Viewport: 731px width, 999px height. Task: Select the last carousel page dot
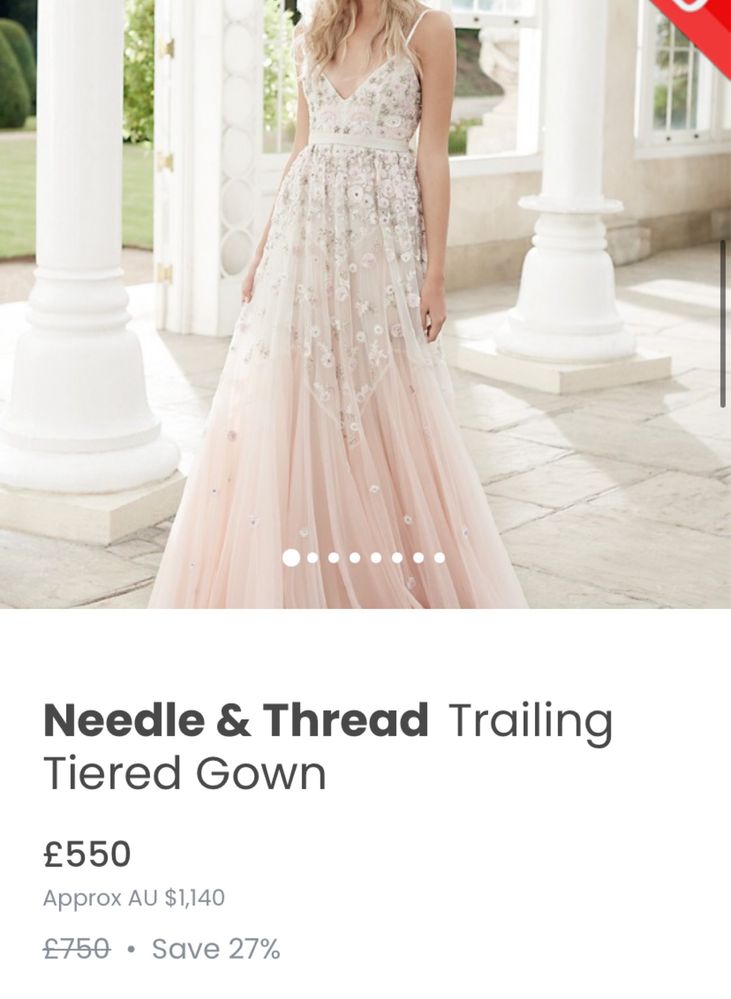pyautogui.click(x=439, y=558)
